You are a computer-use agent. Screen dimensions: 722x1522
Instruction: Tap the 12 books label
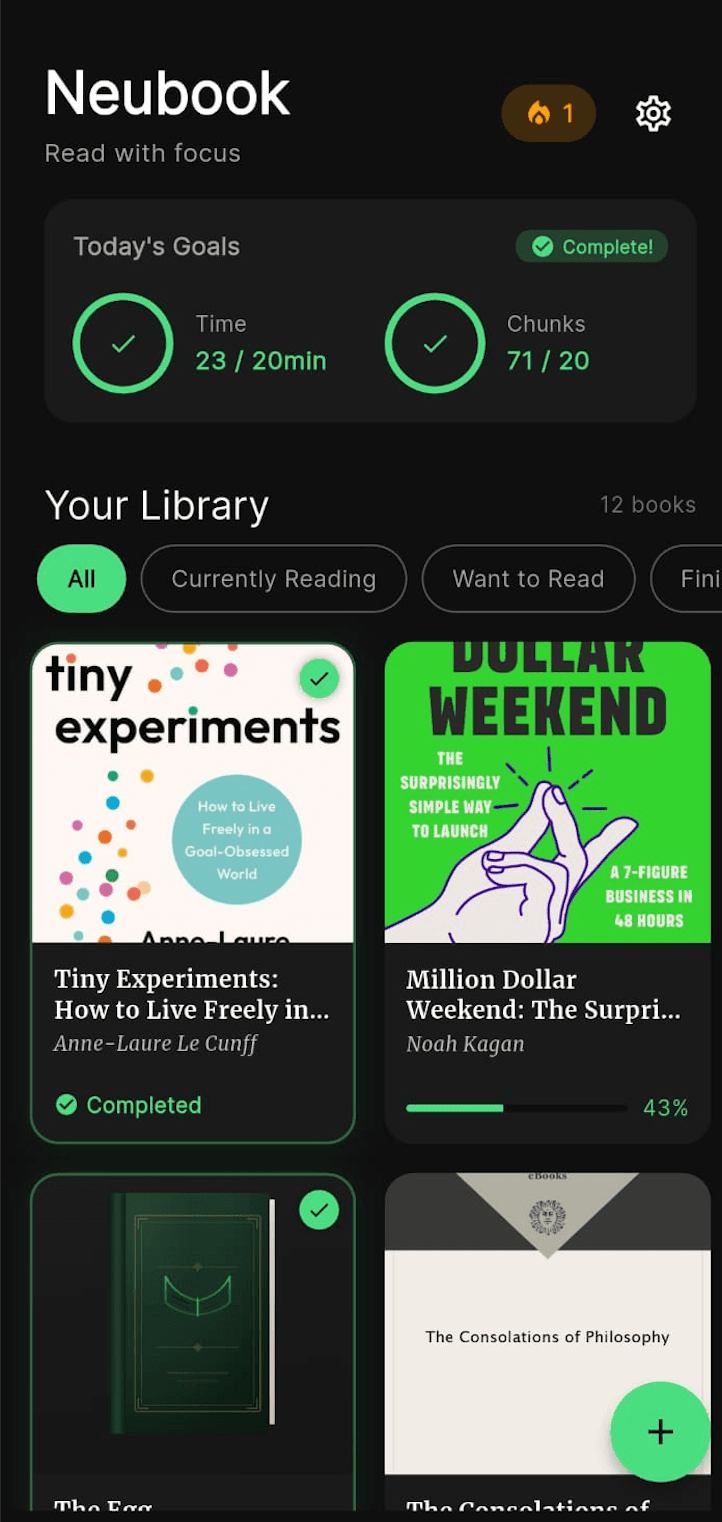648,505
